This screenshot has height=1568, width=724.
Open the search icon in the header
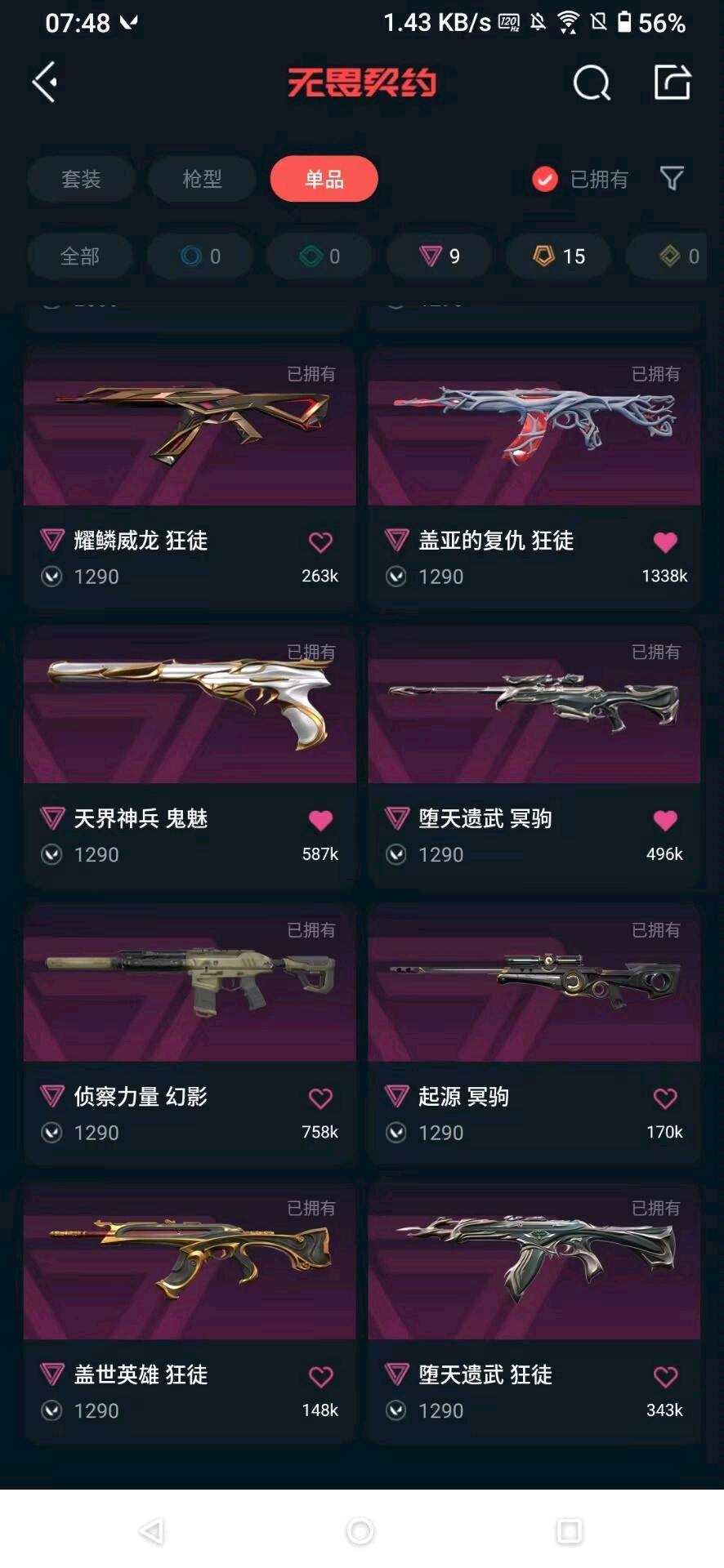point(591,82)
